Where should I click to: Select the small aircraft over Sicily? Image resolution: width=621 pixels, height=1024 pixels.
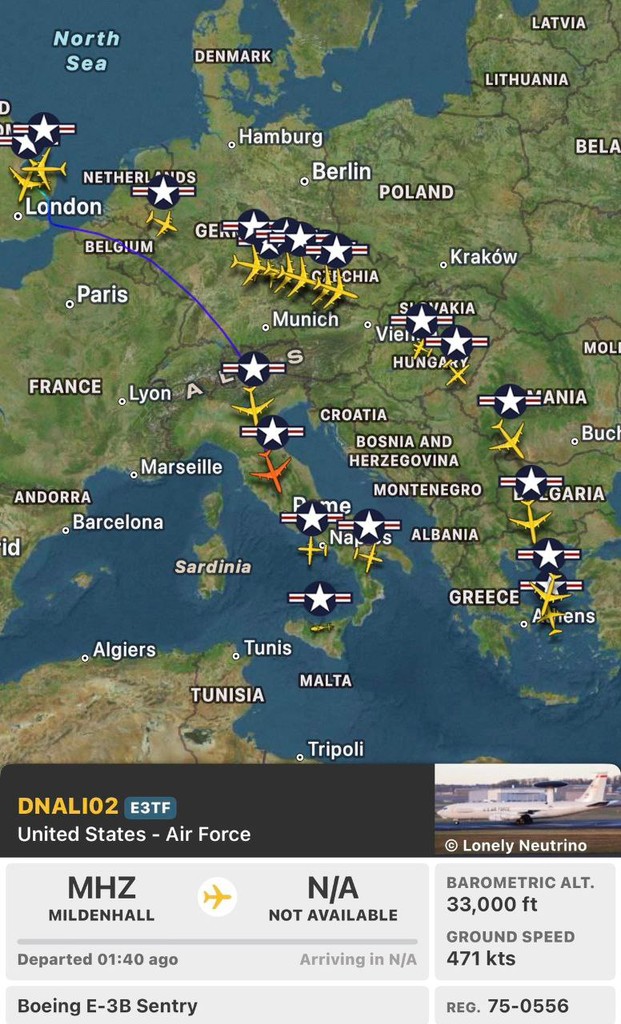[321, 627]
